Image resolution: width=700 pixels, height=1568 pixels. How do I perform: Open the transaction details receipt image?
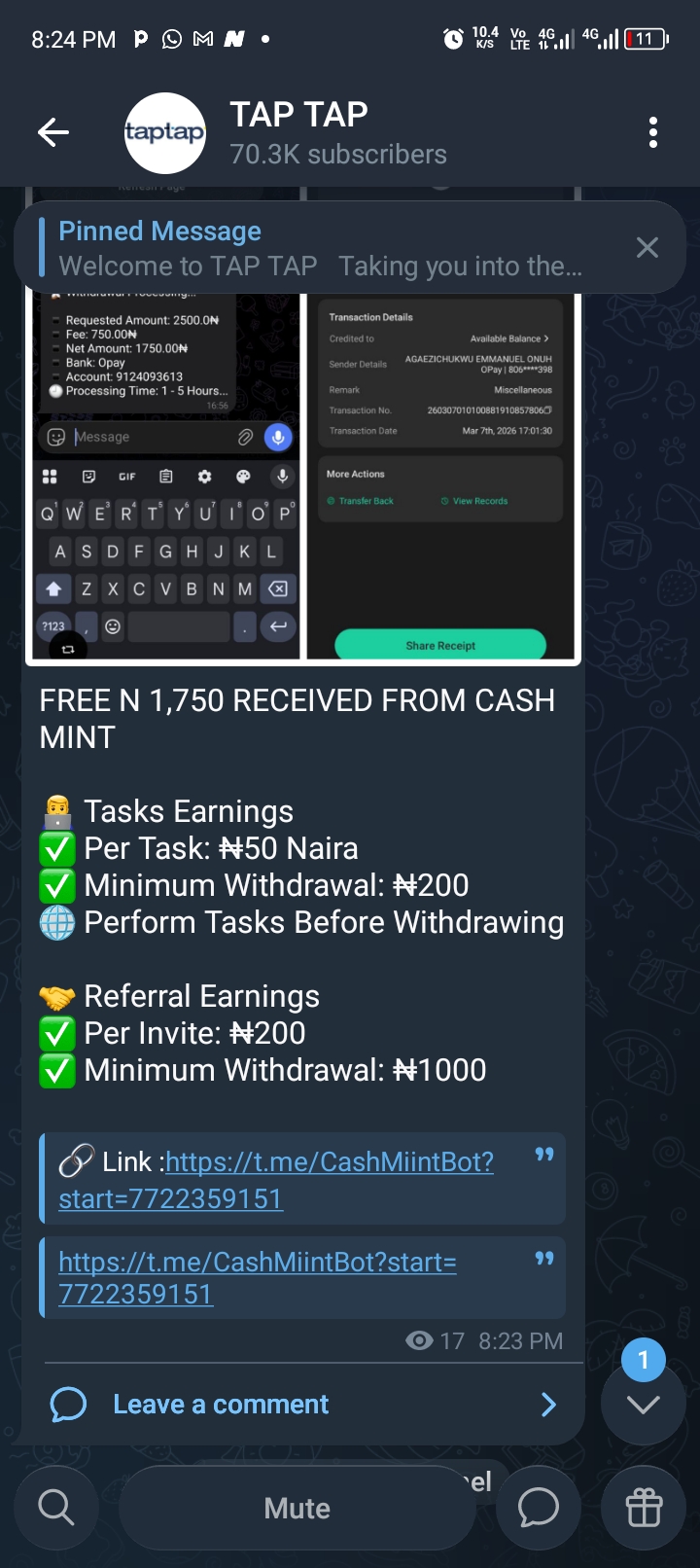(x=442, y=477)
